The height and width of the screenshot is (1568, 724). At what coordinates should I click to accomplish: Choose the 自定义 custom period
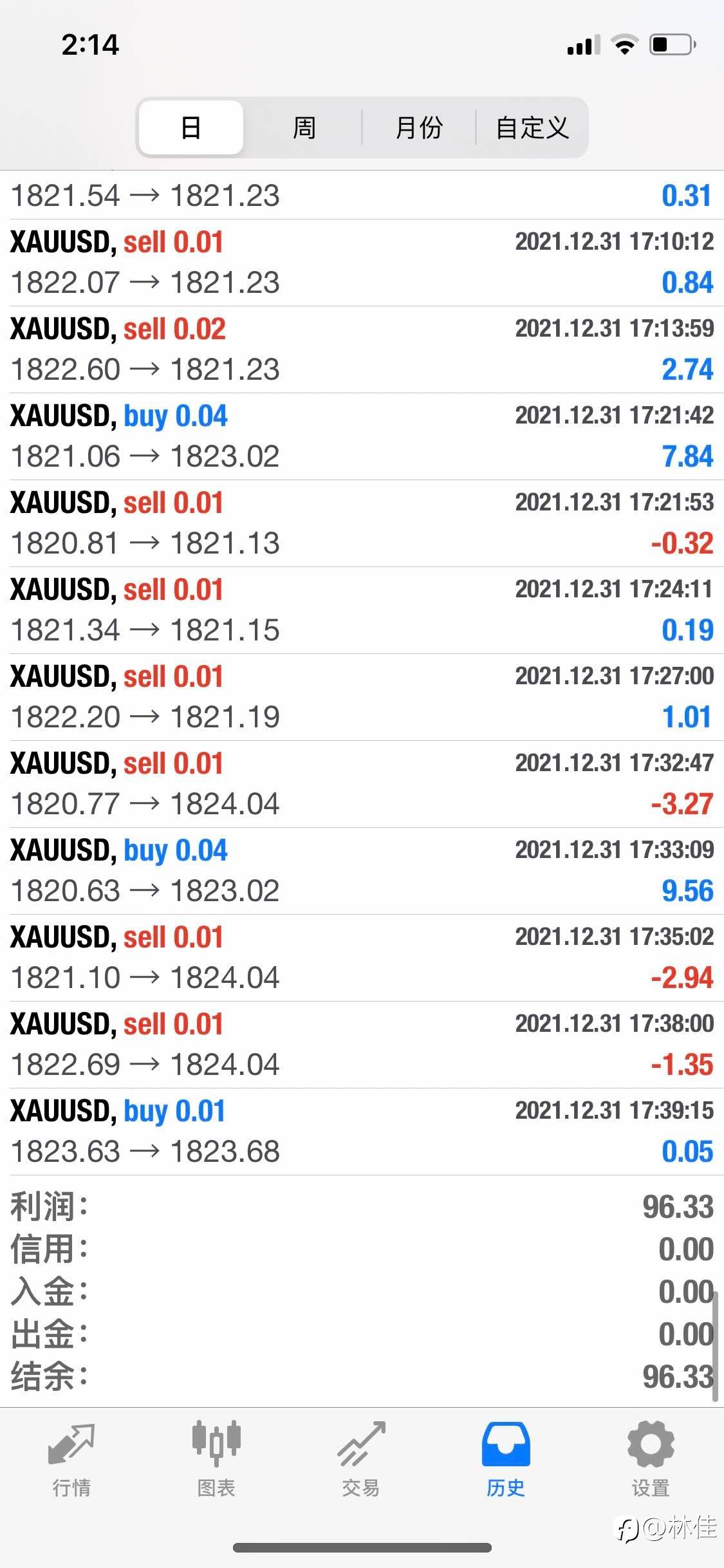point(532,127)
